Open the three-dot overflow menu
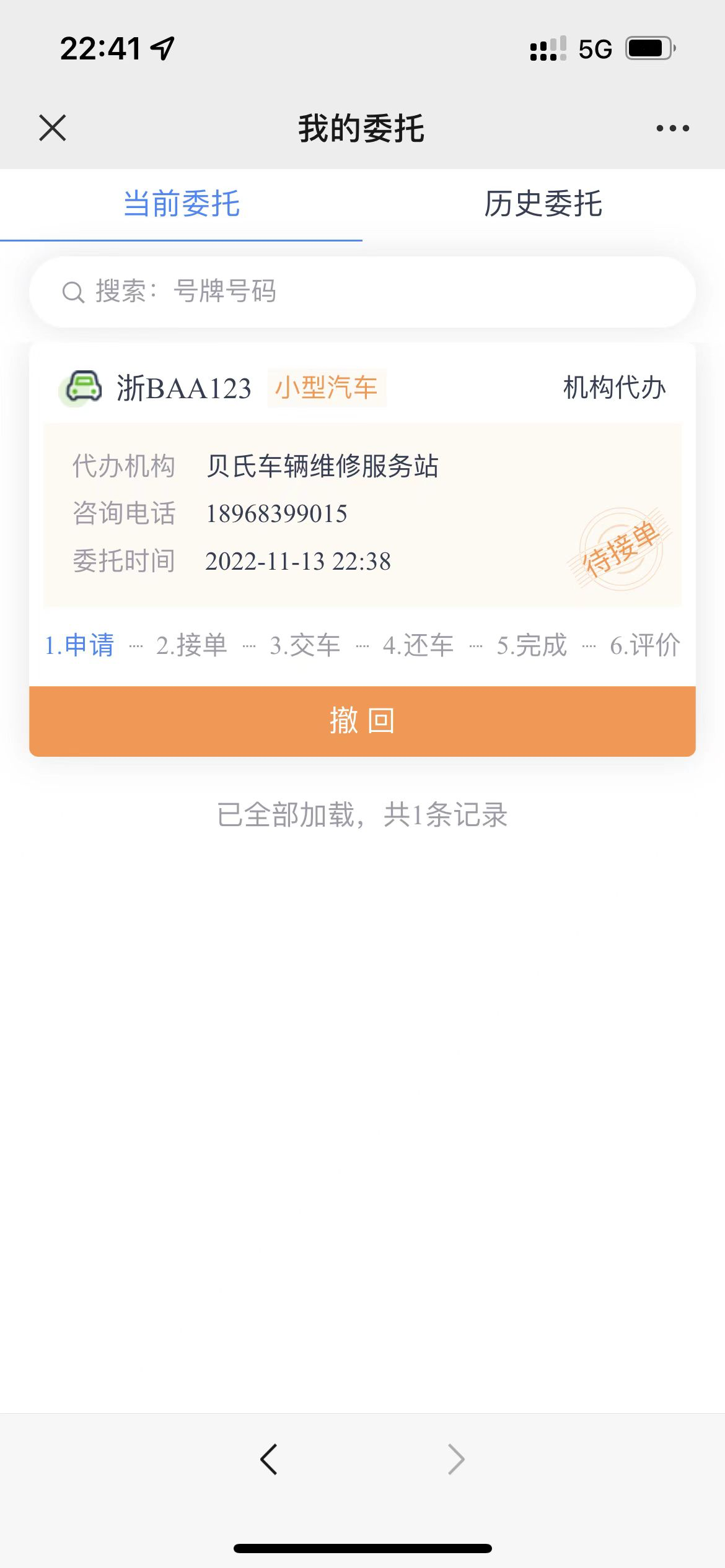This screenshot has width=725, height=1568. (x=672, y=128)
